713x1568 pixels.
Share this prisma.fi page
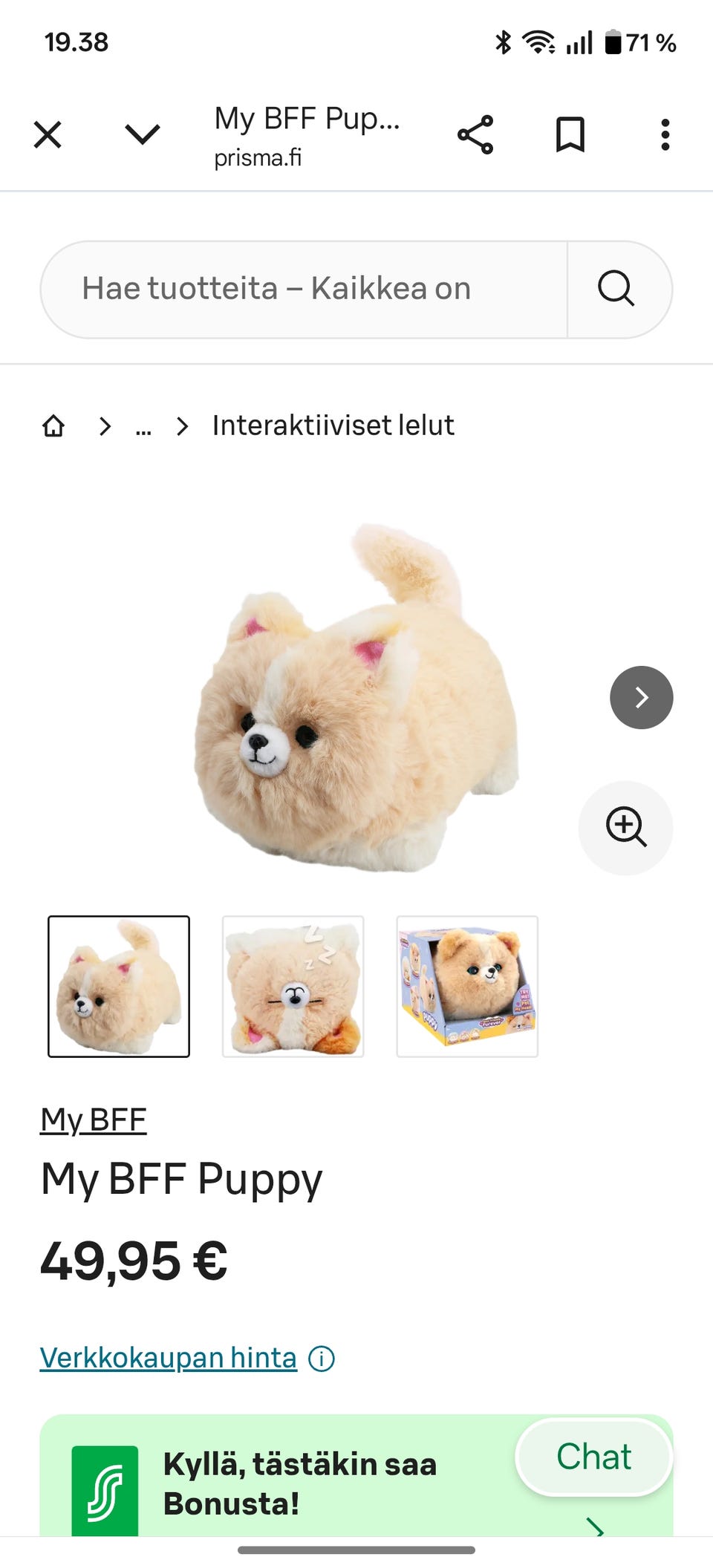point(475,135)
